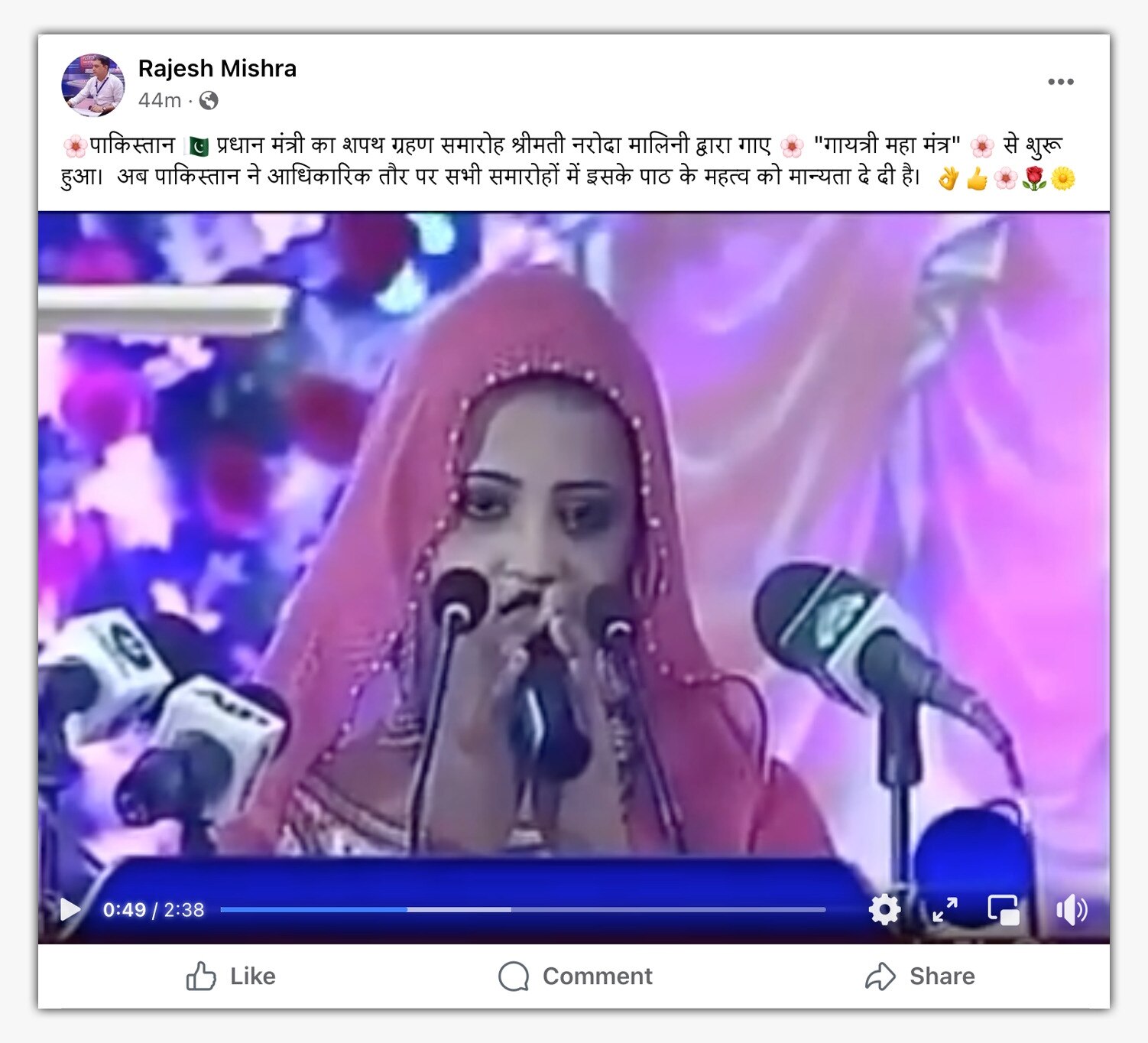
Task: Open Rajesh Mishra's profile name link
Action: coord(217,69)
